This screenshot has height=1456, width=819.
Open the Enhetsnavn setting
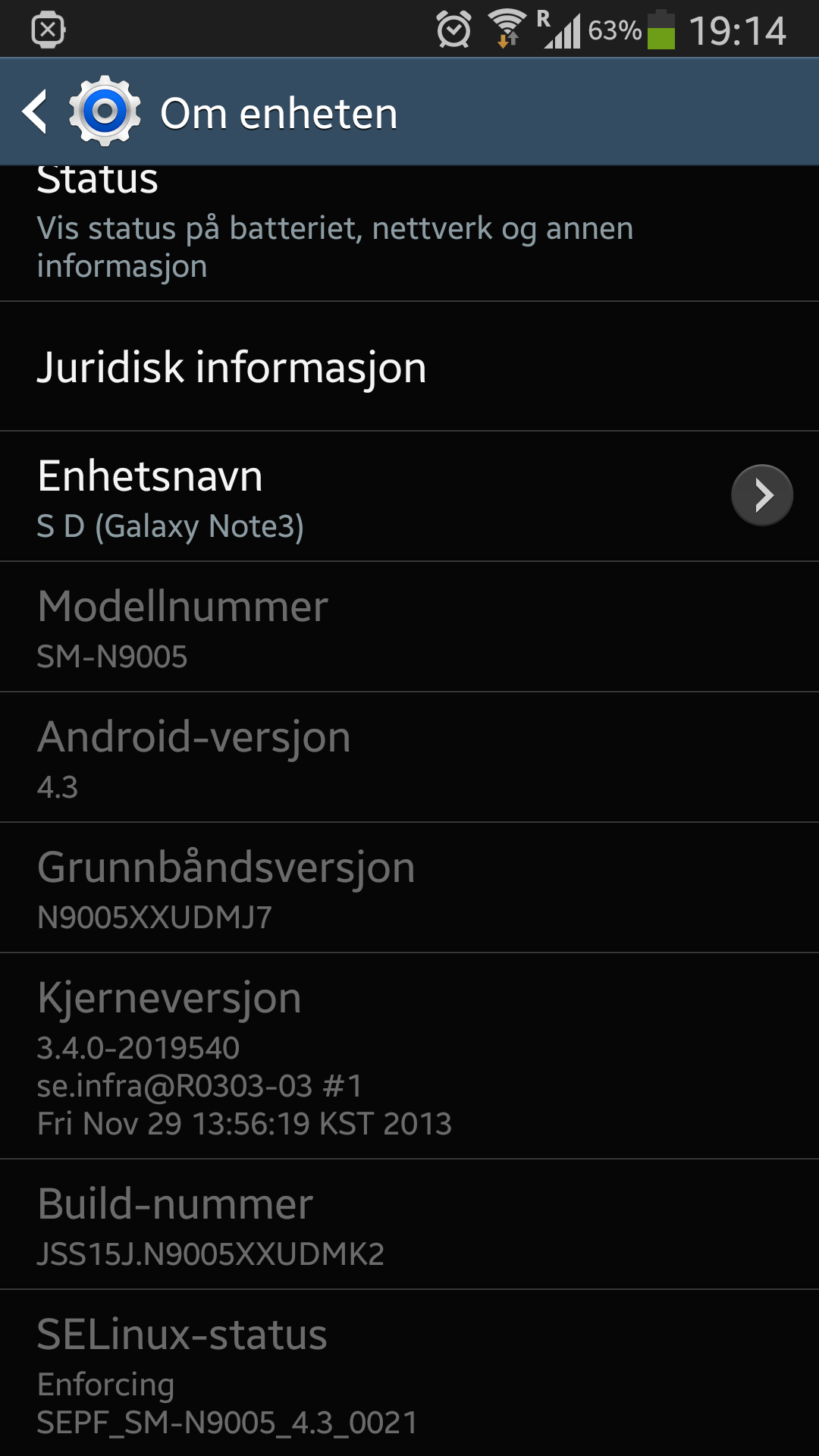(409, 497)
